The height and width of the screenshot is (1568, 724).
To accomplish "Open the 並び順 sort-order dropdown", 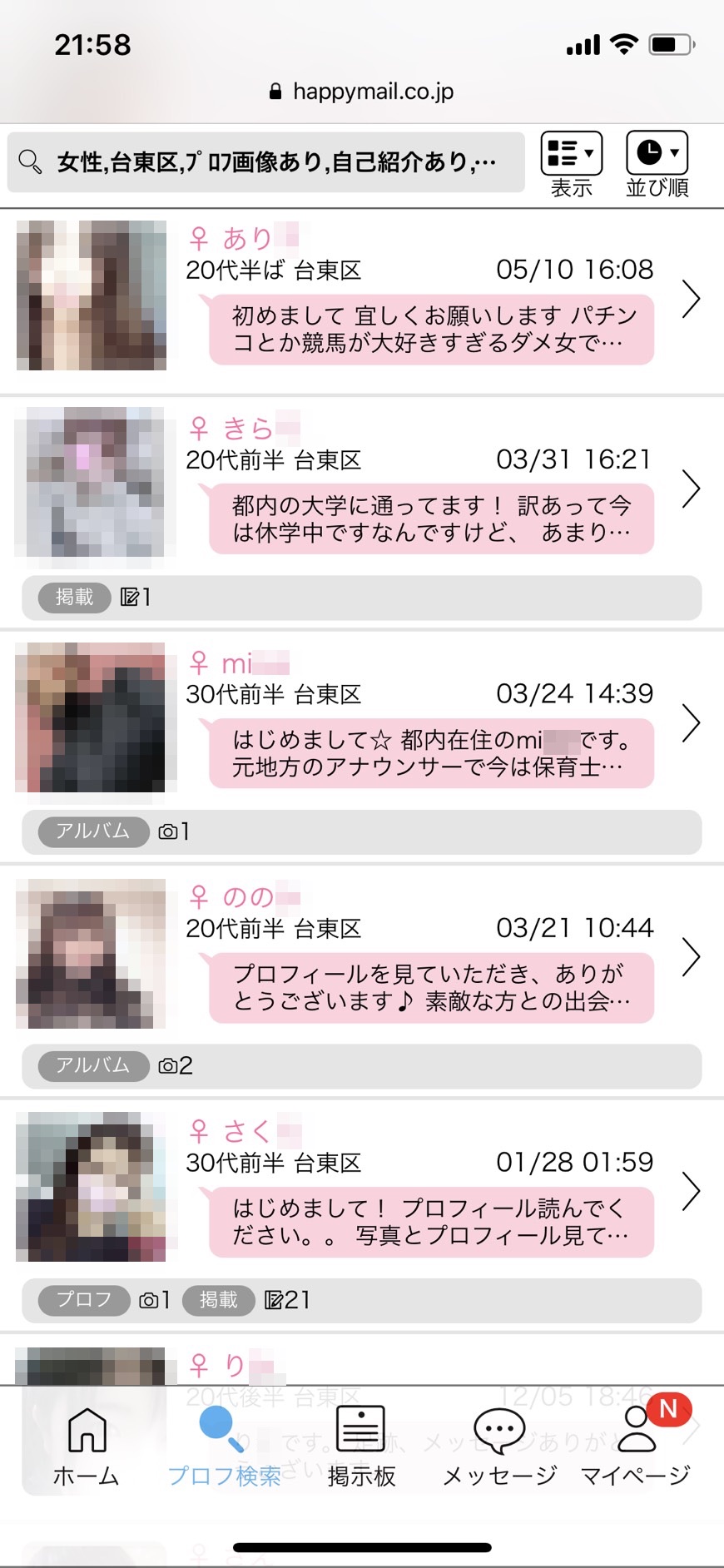I will click(x=657, y=164).
